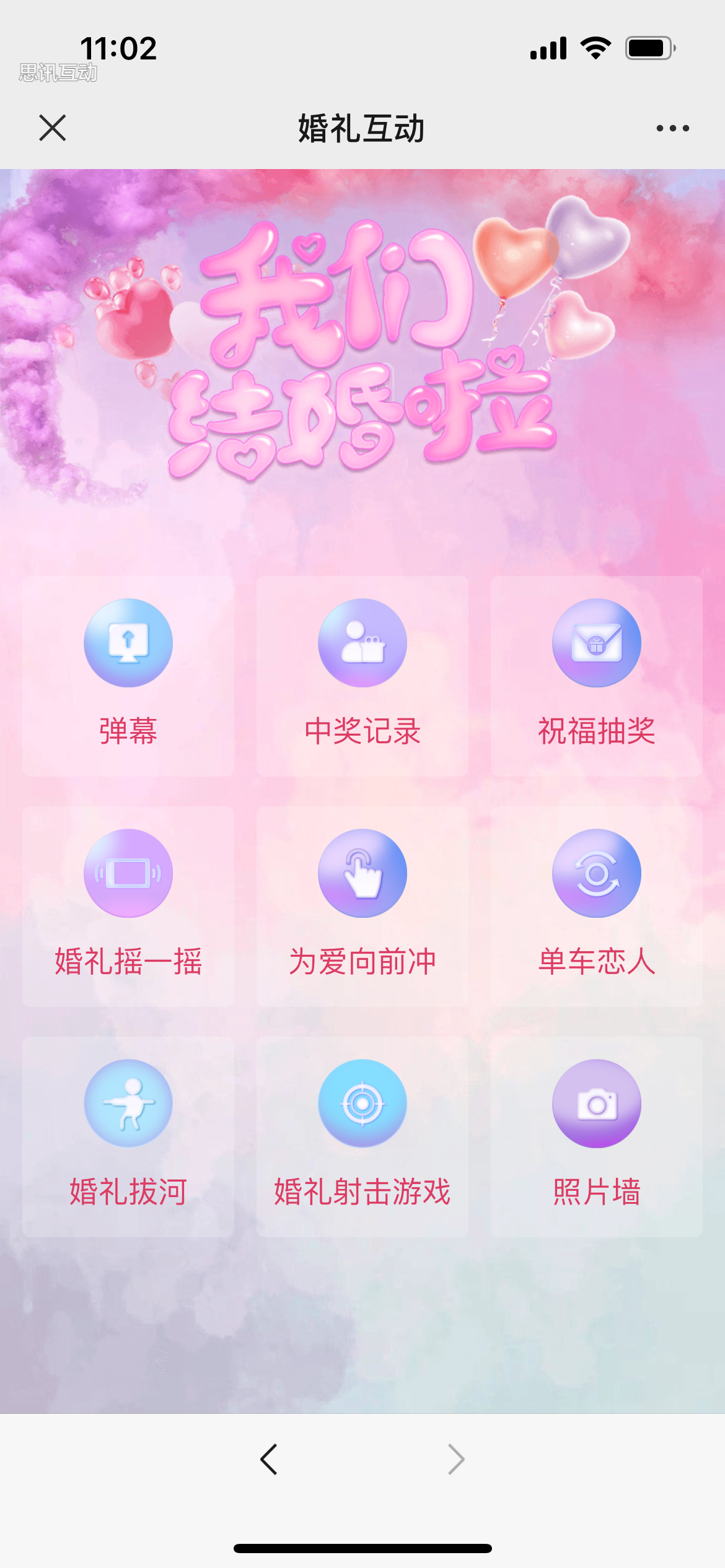This screenshot has width=725, height=1568.
Task: Open 婚礼射击游戏 shooting game
Action: tap(362, 1136)
